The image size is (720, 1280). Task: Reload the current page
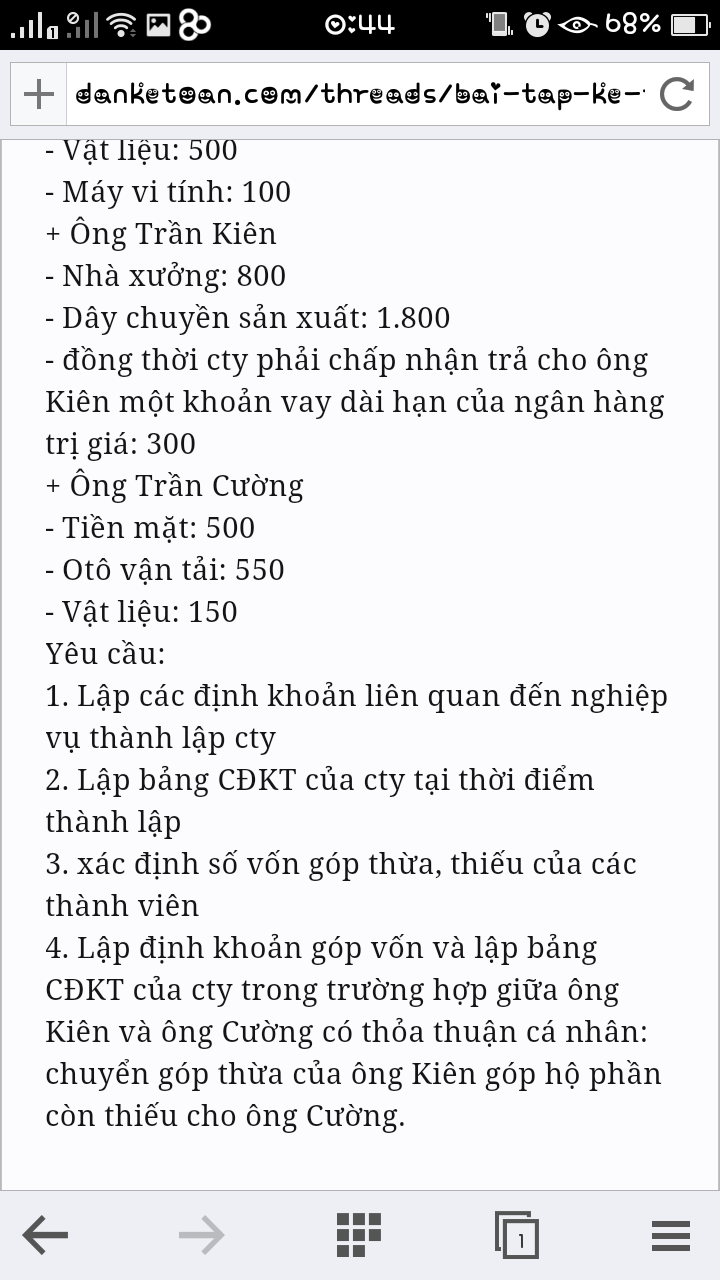coord(677,95)
